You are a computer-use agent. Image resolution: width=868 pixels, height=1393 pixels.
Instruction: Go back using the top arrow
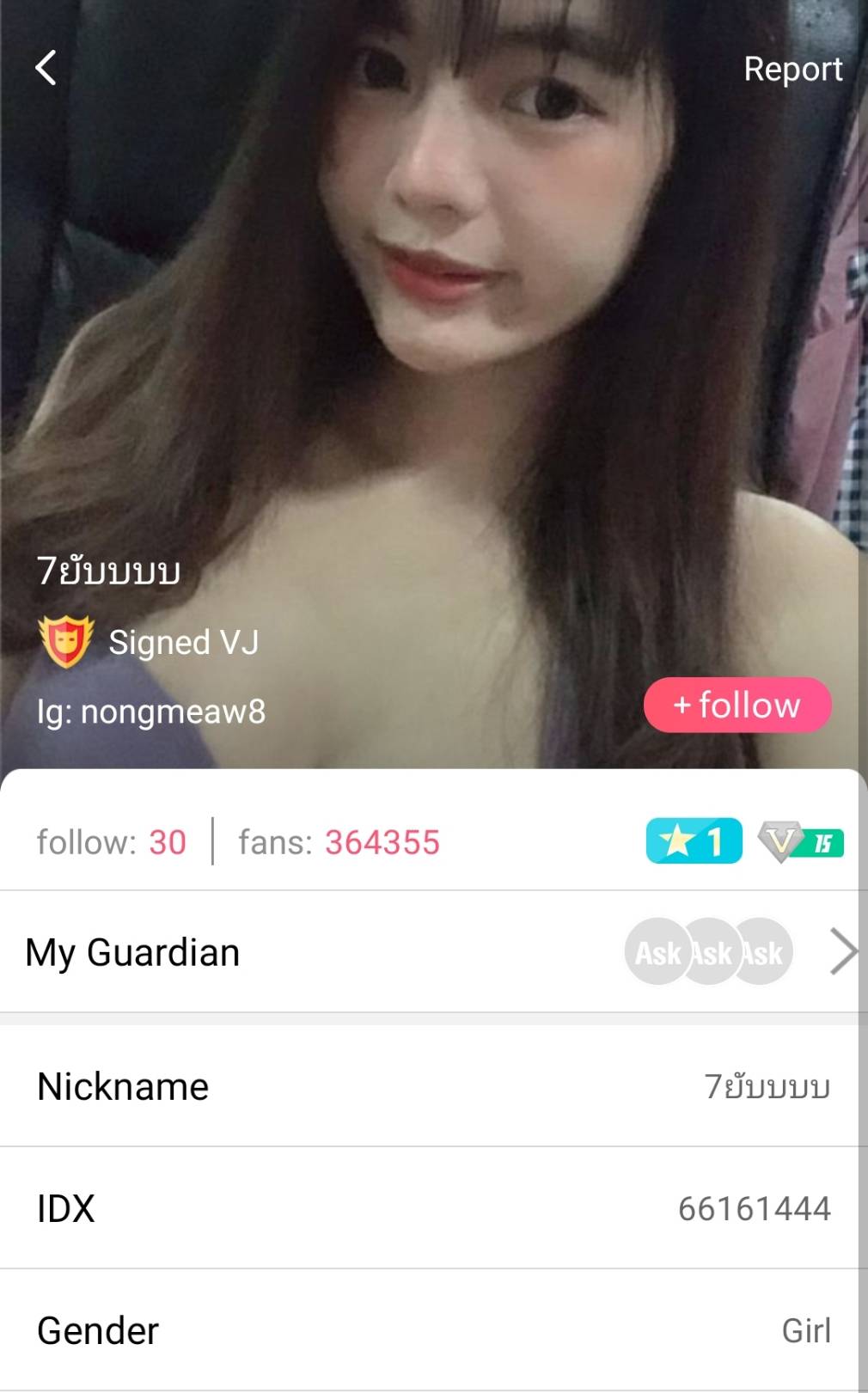point(46,67)
